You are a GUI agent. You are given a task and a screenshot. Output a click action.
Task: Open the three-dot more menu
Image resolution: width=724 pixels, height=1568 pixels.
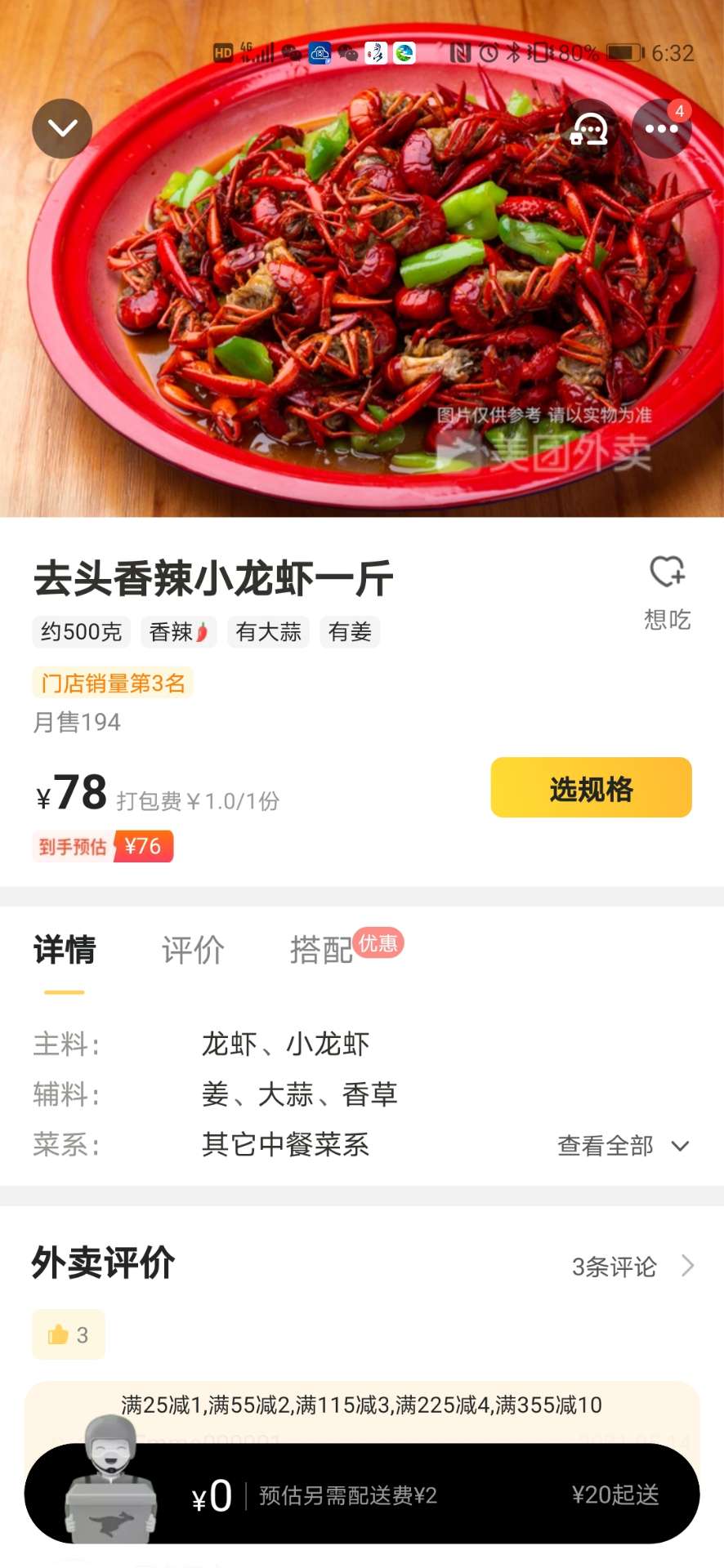coord(661,128)
